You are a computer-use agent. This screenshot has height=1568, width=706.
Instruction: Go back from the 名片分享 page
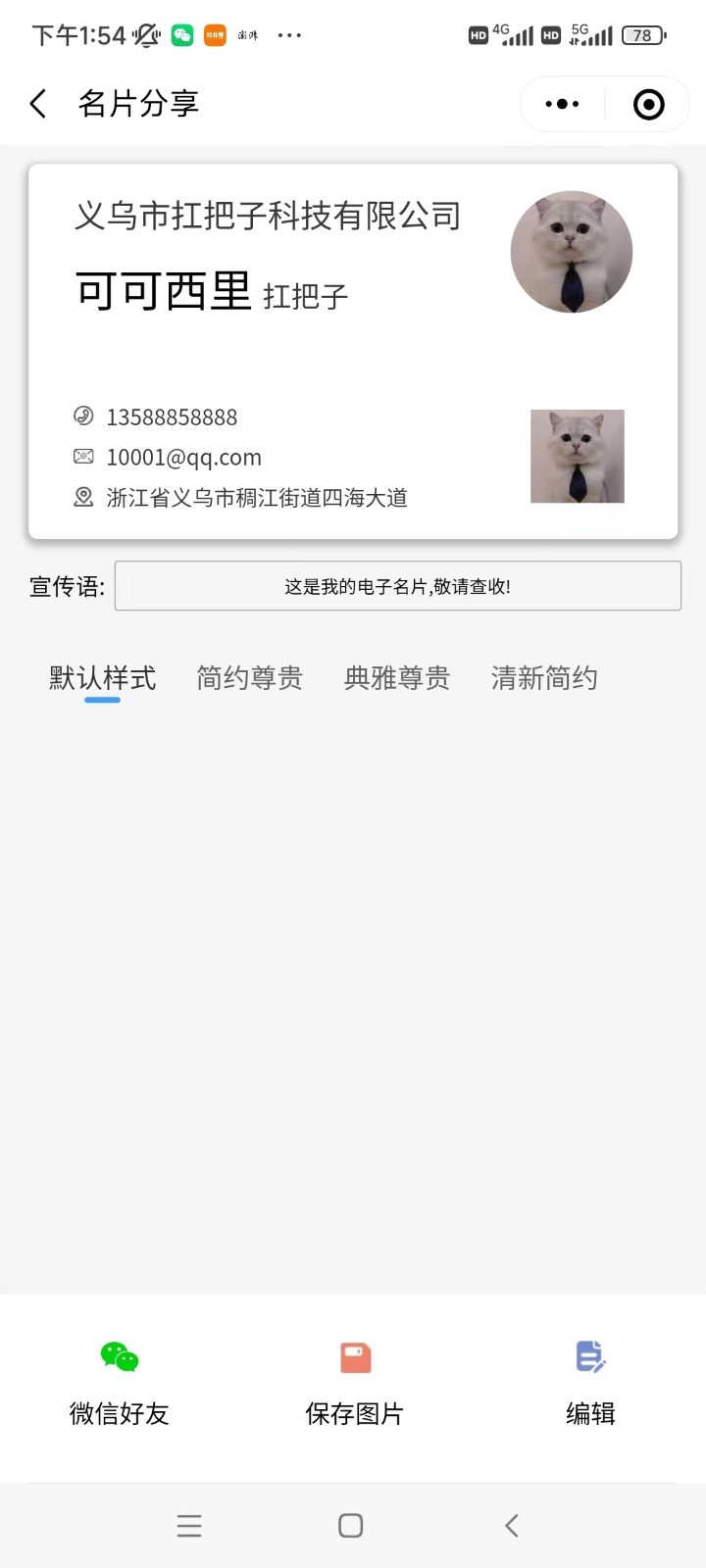coord(38,104)
